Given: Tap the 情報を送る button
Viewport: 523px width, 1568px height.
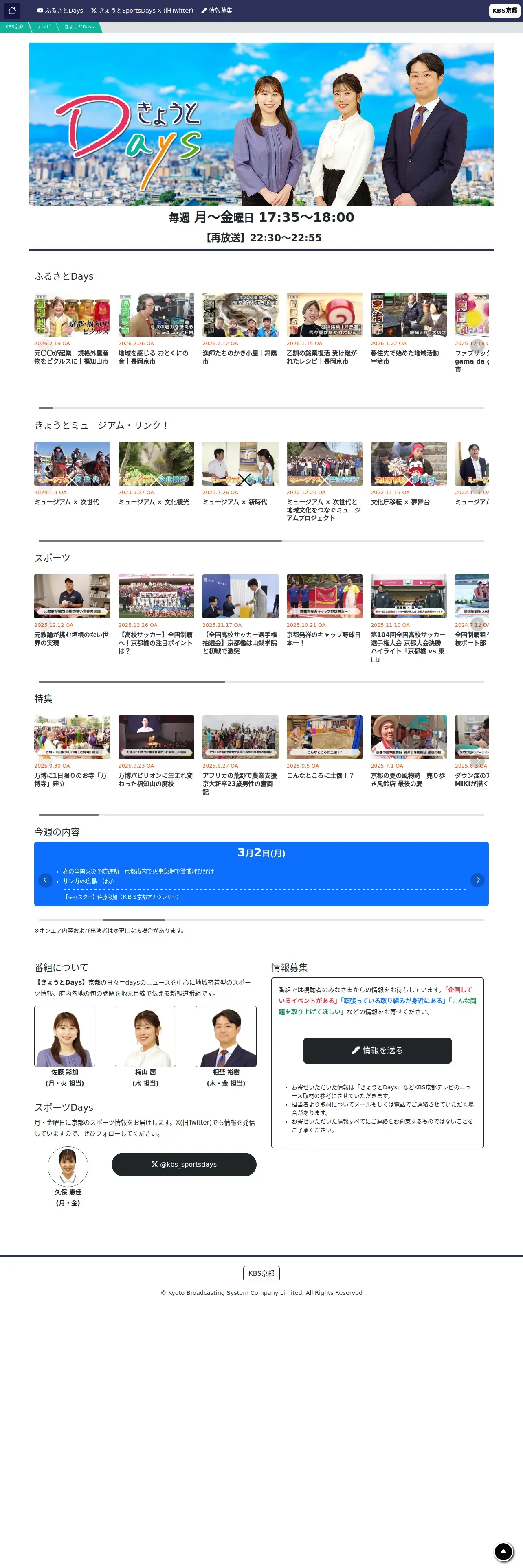Looking at the screenshot, I should pos(378,1050).
